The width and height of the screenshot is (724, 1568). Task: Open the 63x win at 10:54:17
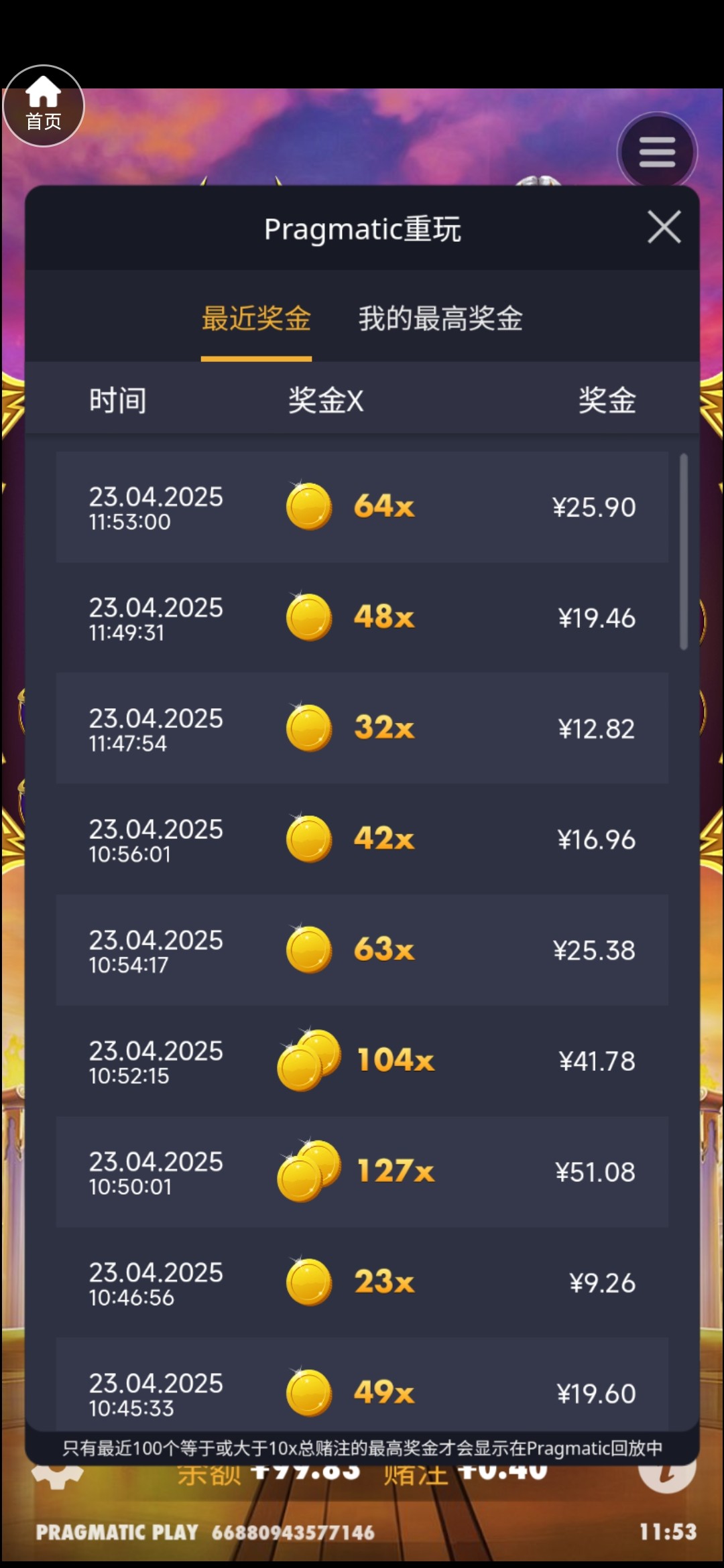click(362, 950)
